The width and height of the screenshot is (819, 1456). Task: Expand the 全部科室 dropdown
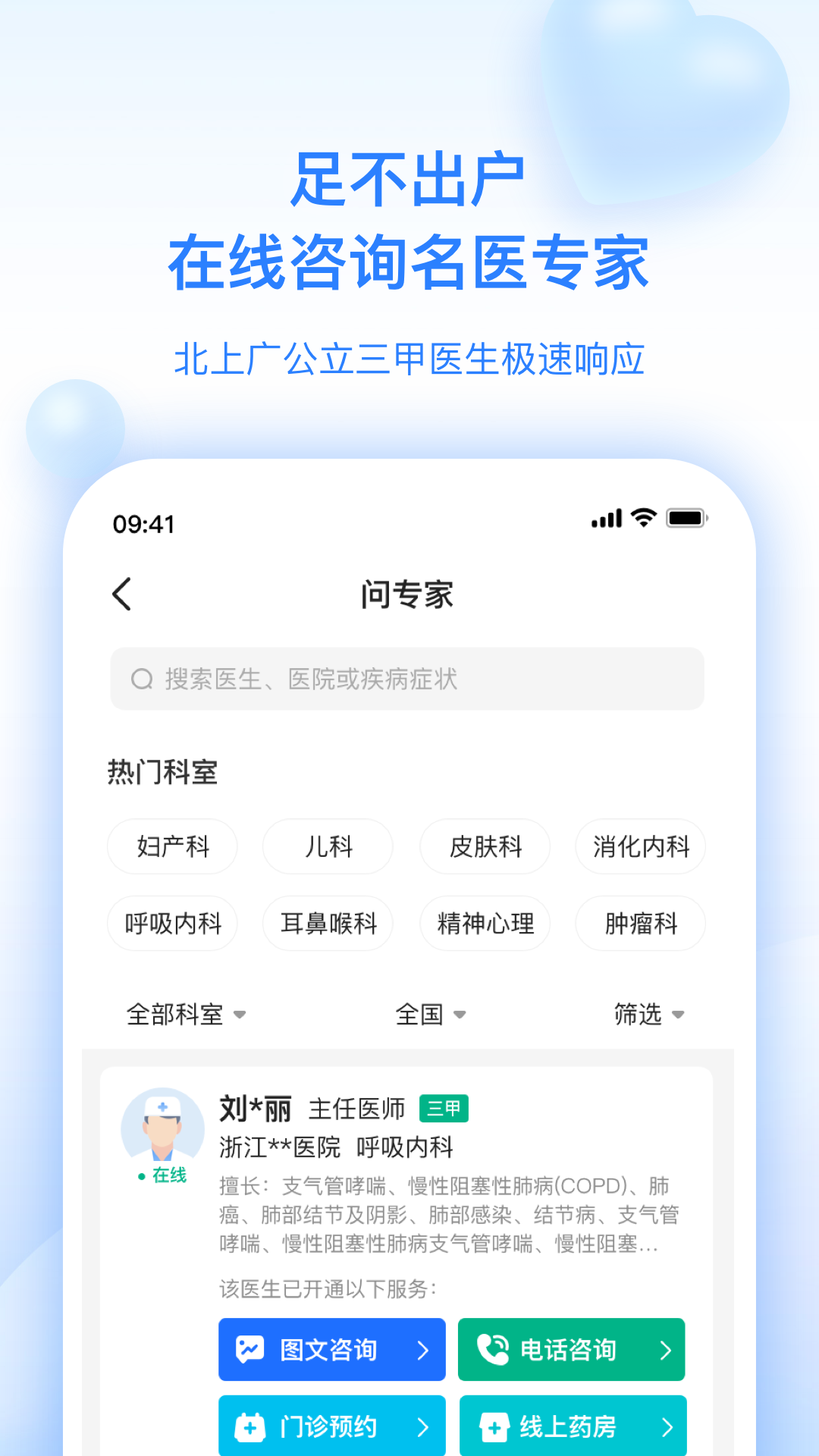tap(186, 1013)
